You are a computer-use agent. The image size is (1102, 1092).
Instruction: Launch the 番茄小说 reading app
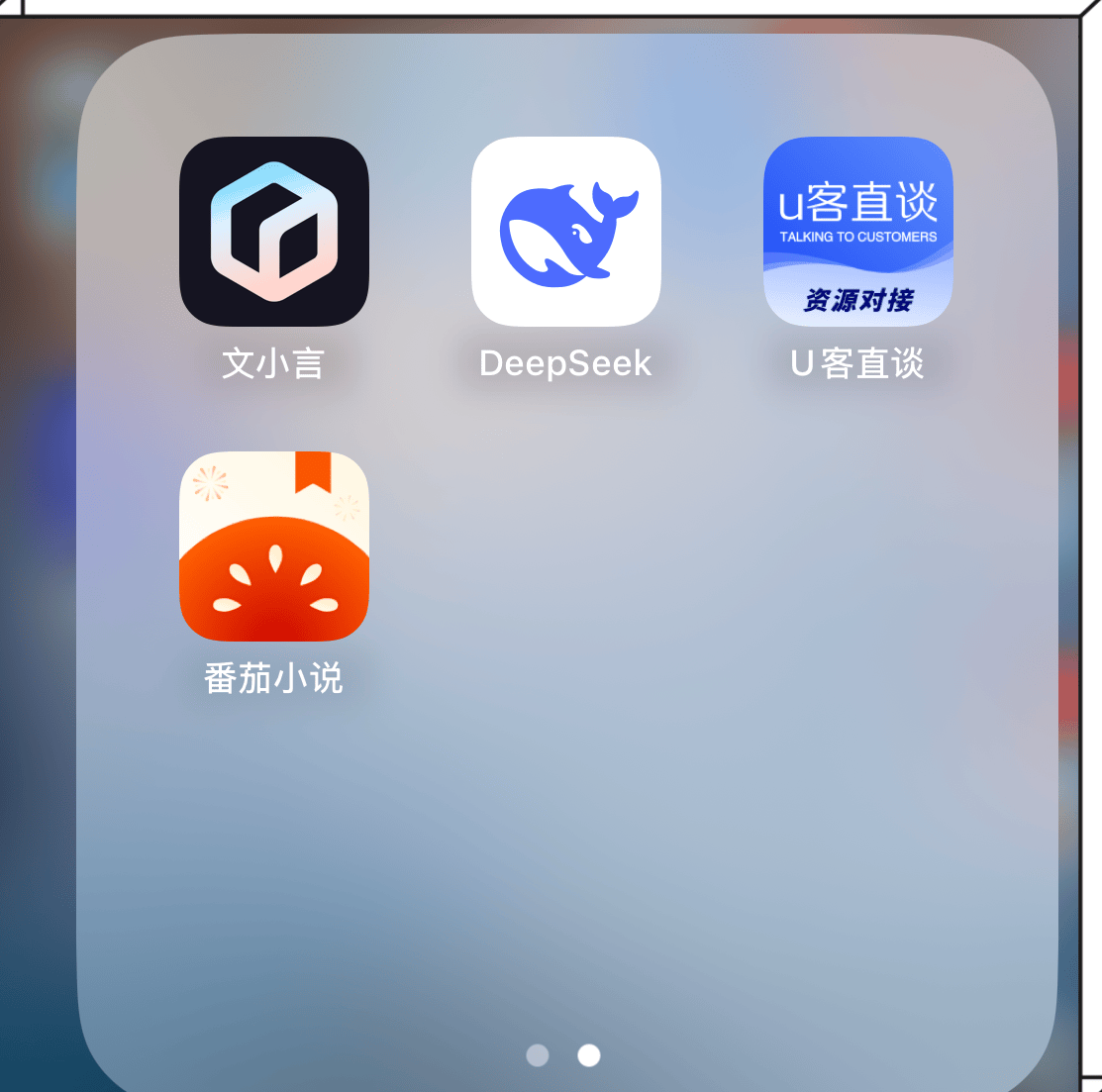coord(273,546)
